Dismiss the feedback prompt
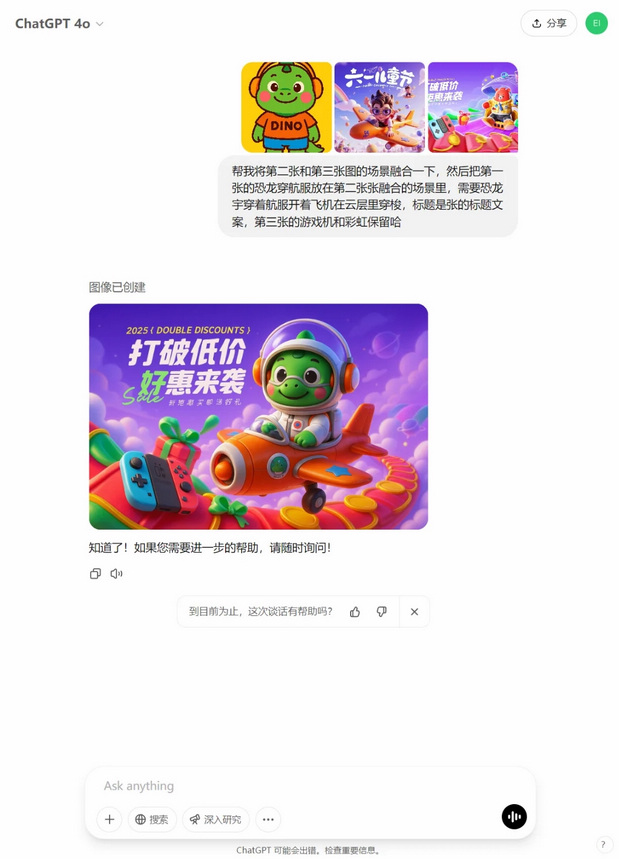This screenshot has width=619, height=859. 414,612
